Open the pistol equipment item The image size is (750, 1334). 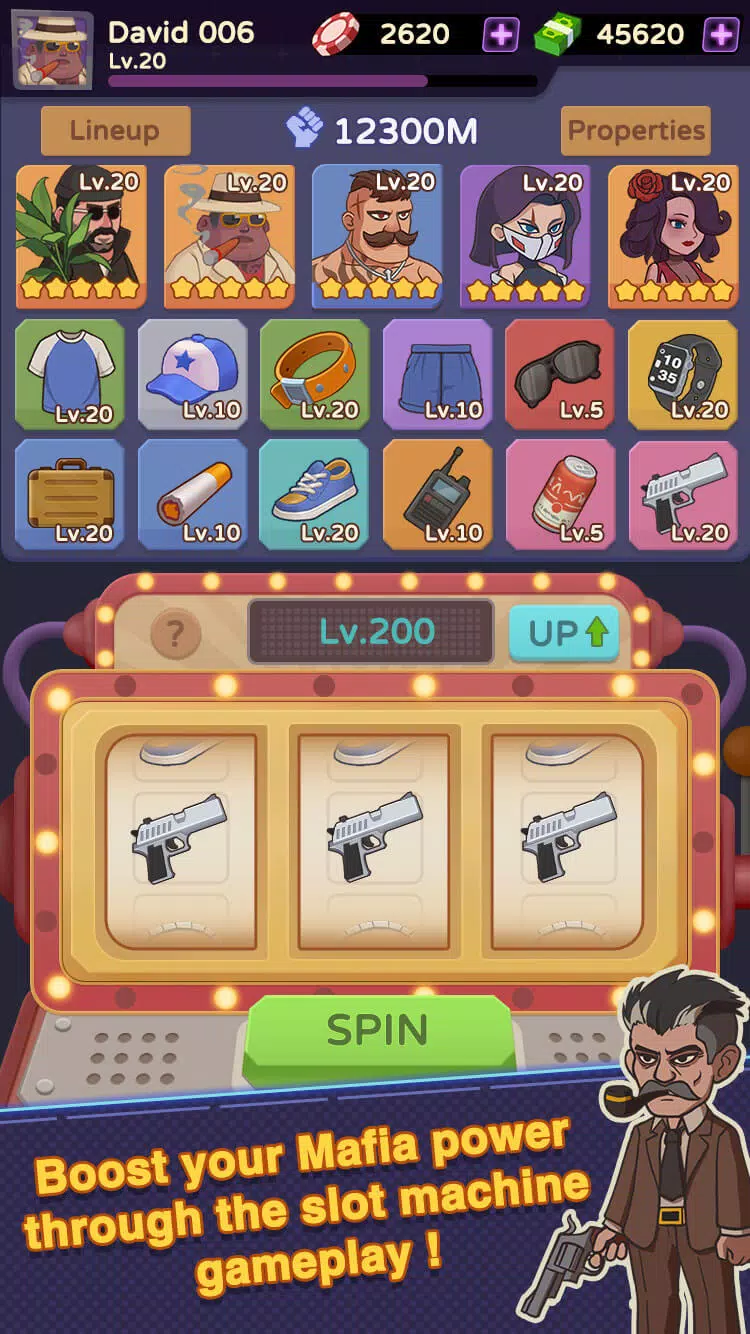pos(682,494)
